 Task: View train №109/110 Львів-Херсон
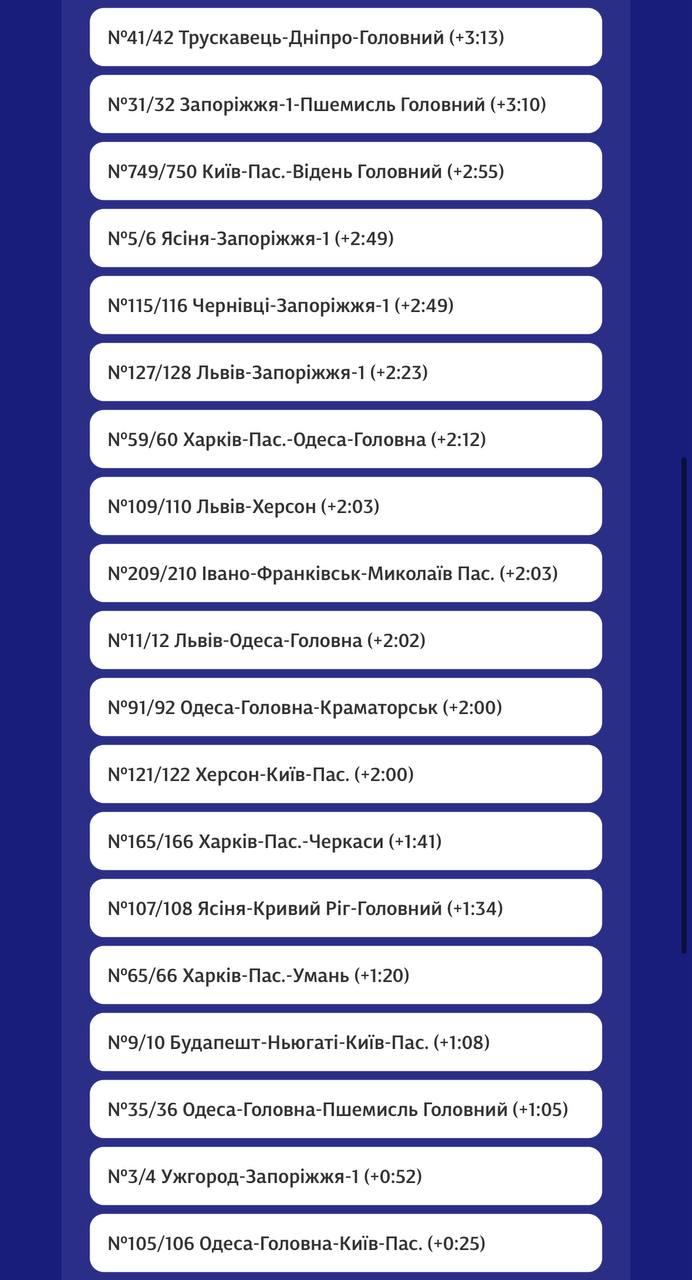tap(345, 507)
